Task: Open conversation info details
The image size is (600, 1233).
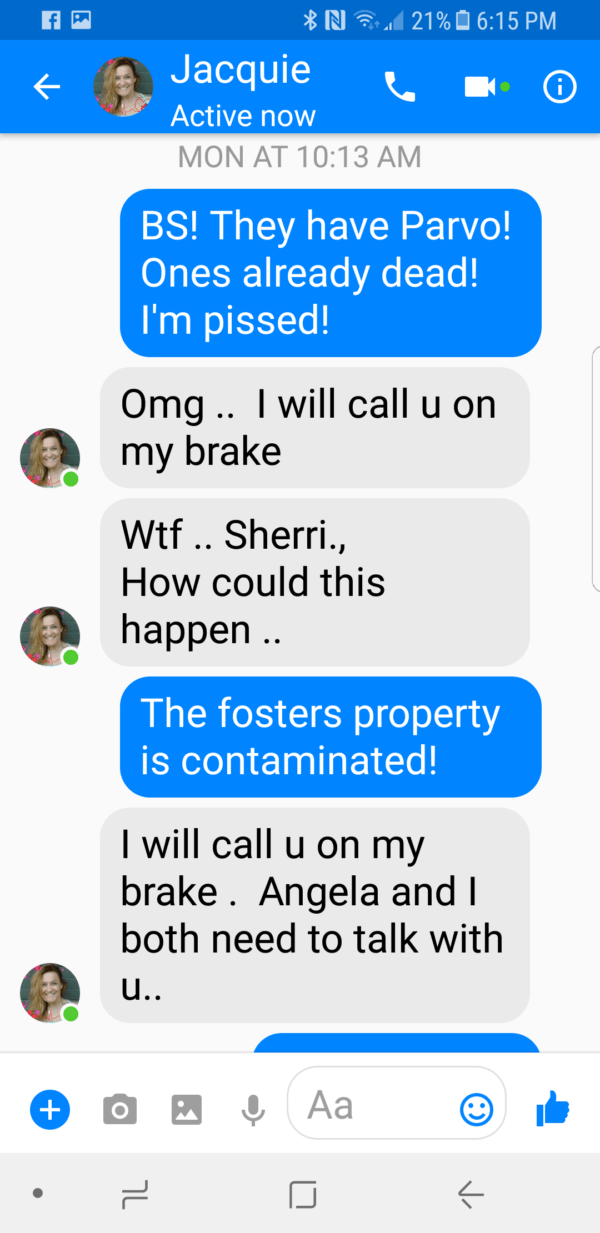Action: [x=559, y=88]
